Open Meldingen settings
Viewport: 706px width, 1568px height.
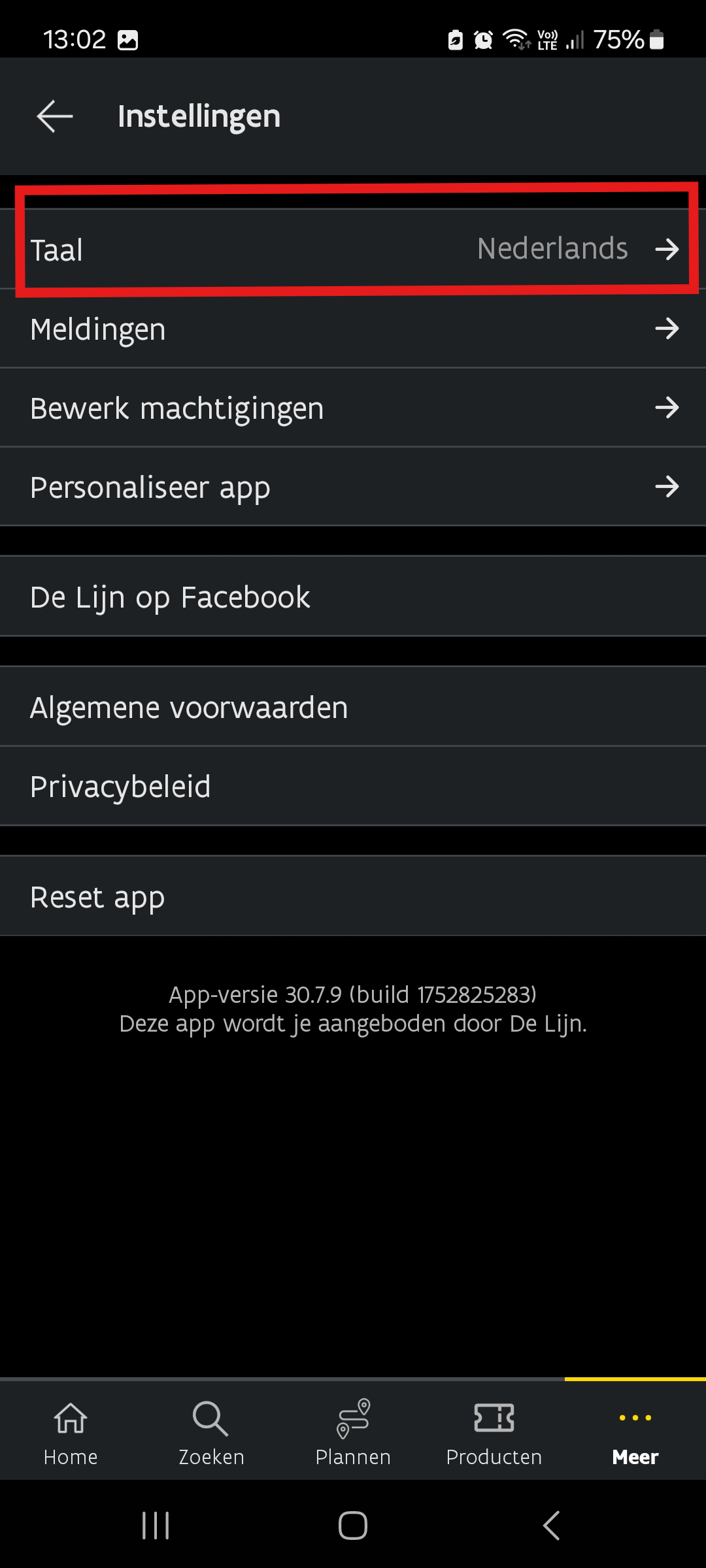point(353,329)
